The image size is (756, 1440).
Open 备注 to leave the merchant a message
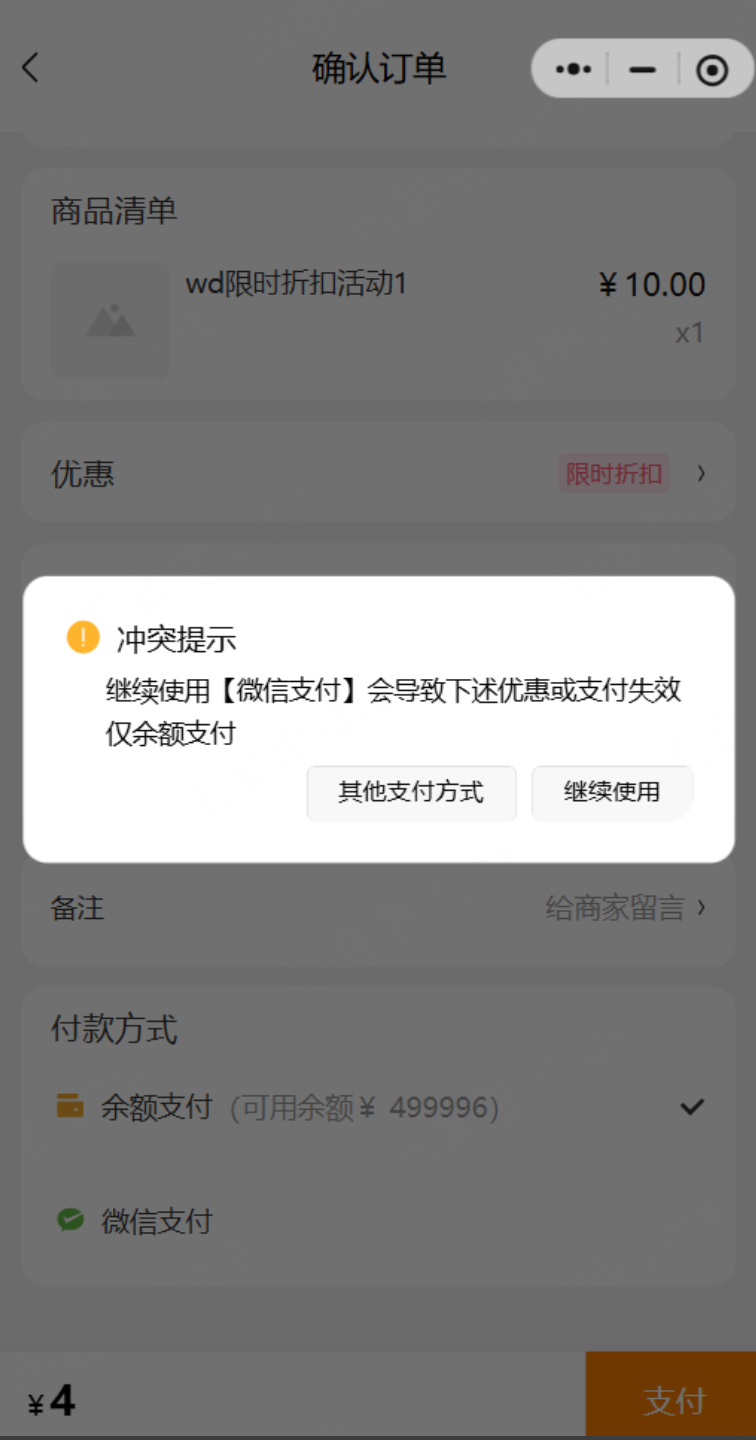pos(378,908)
